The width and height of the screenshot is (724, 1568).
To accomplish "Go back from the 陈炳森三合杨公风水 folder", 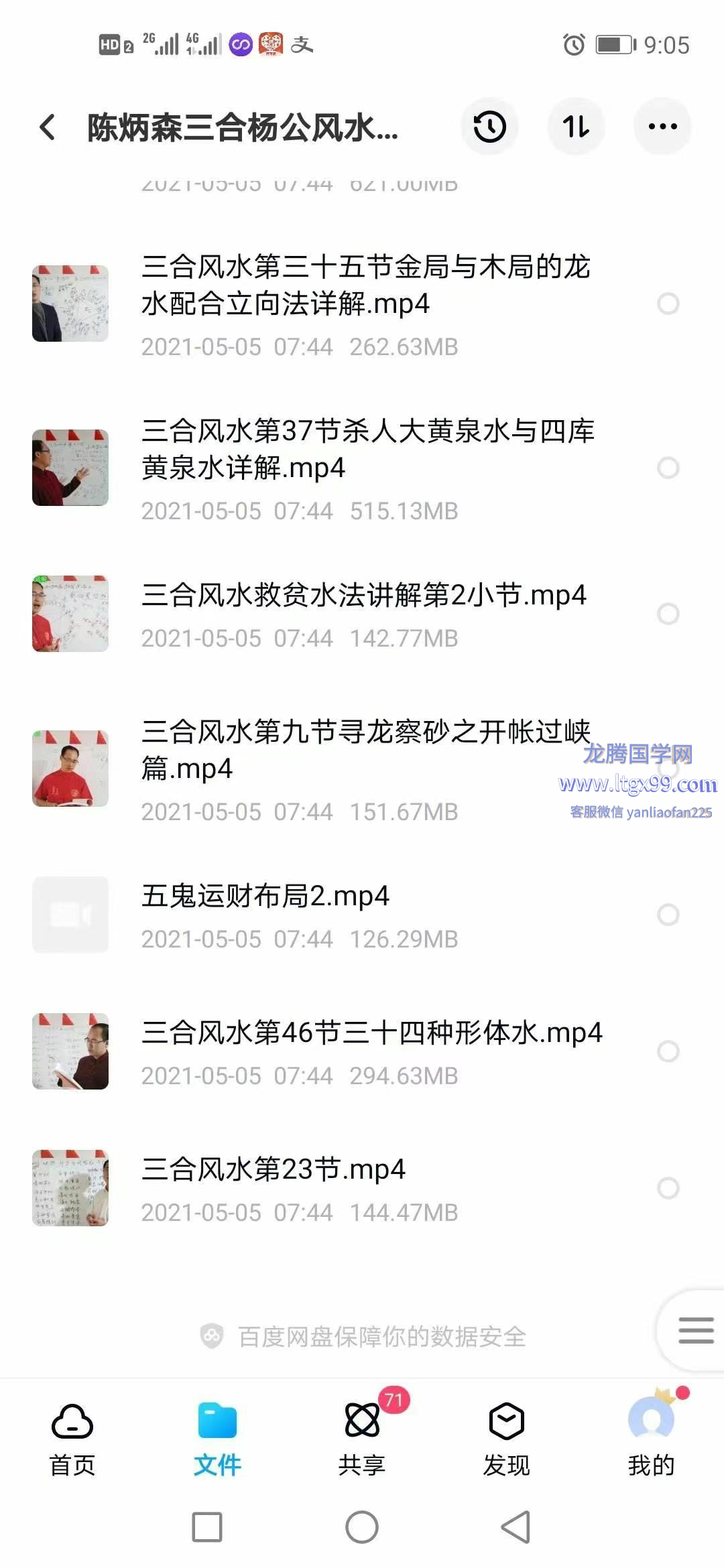I will (47, 127).
